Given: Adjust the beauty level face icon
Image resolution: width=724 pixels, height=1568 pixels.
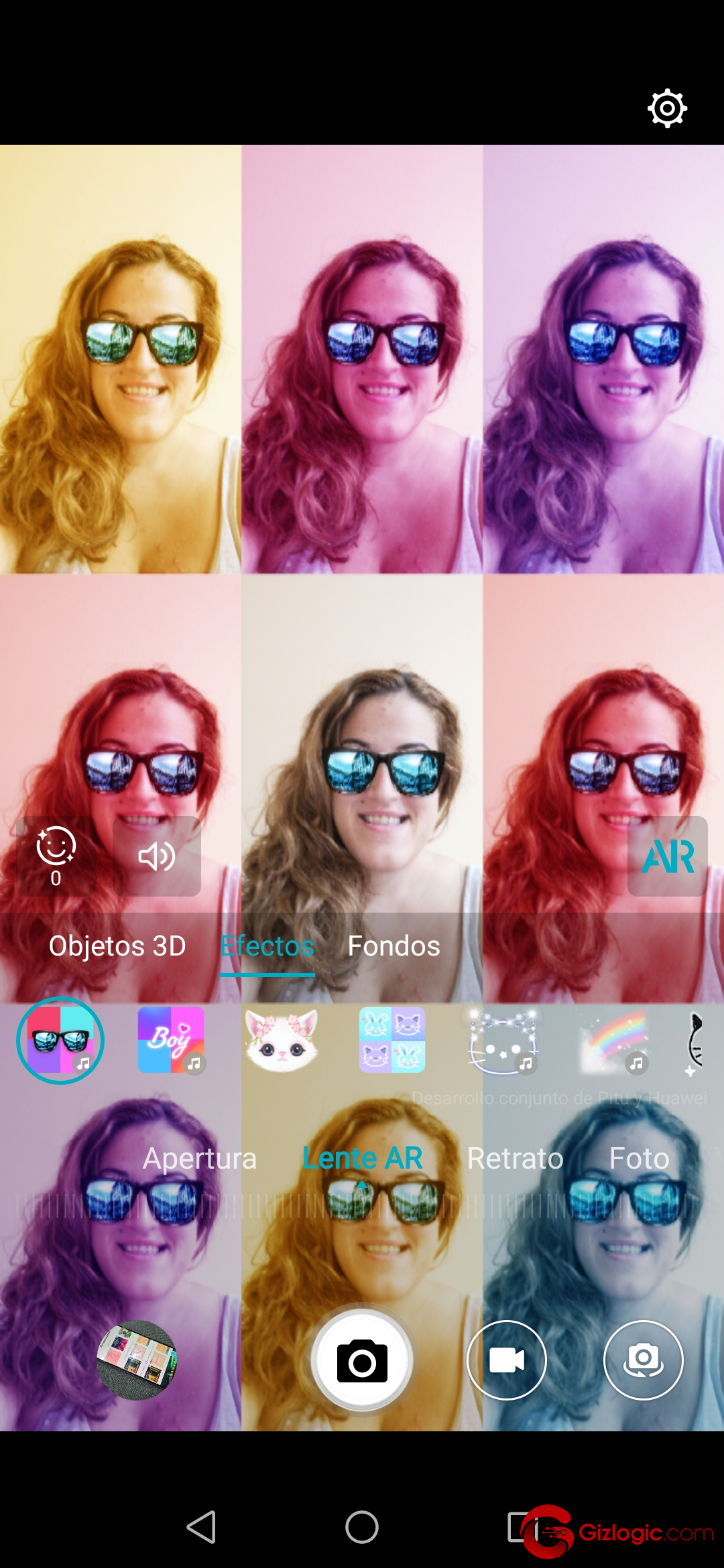Looking at the screenshot, I should (56, 856).
